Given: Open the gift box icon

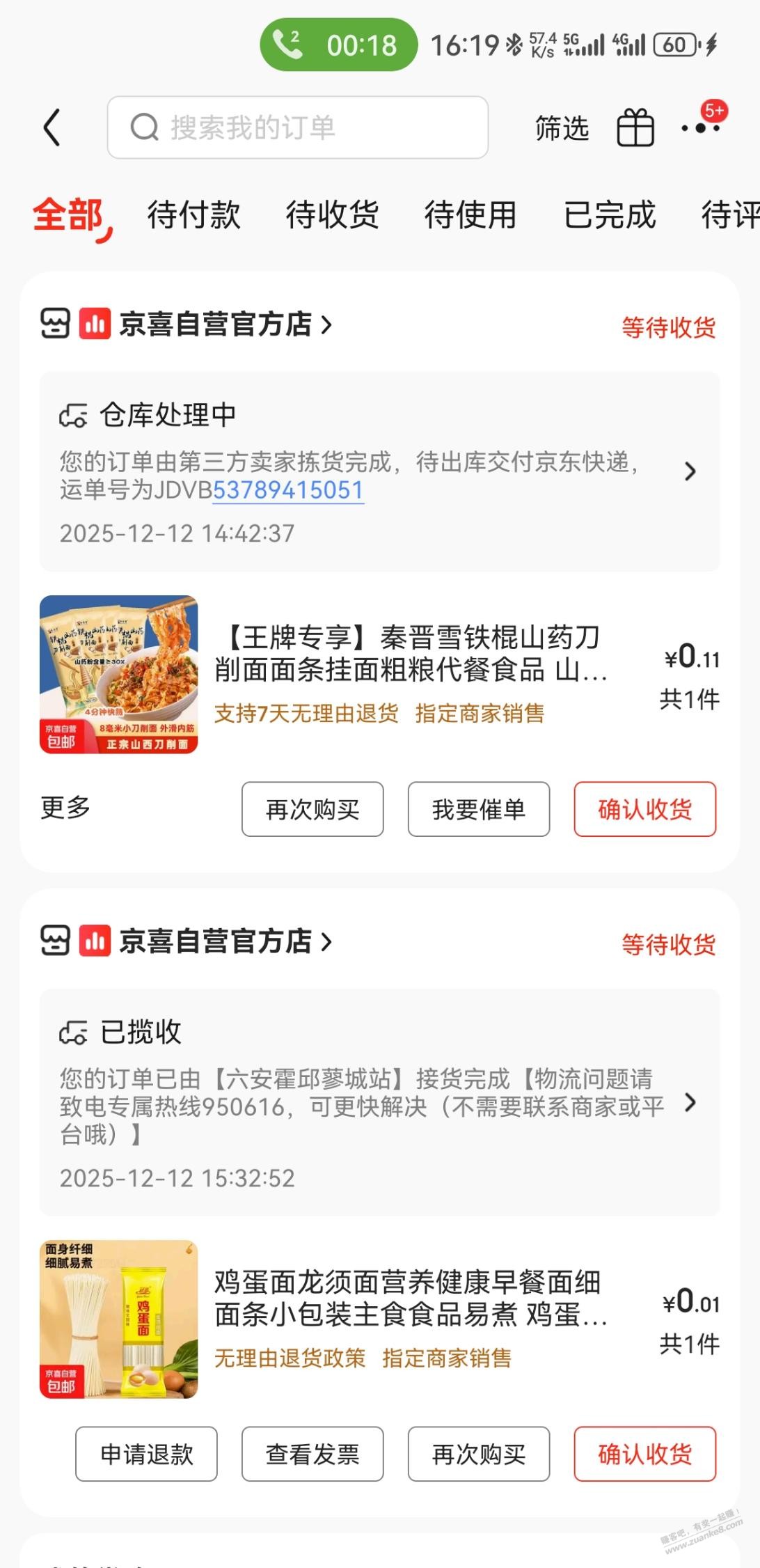Looking at the screenshot, I should pyautogui.click(x=635, y=128).
